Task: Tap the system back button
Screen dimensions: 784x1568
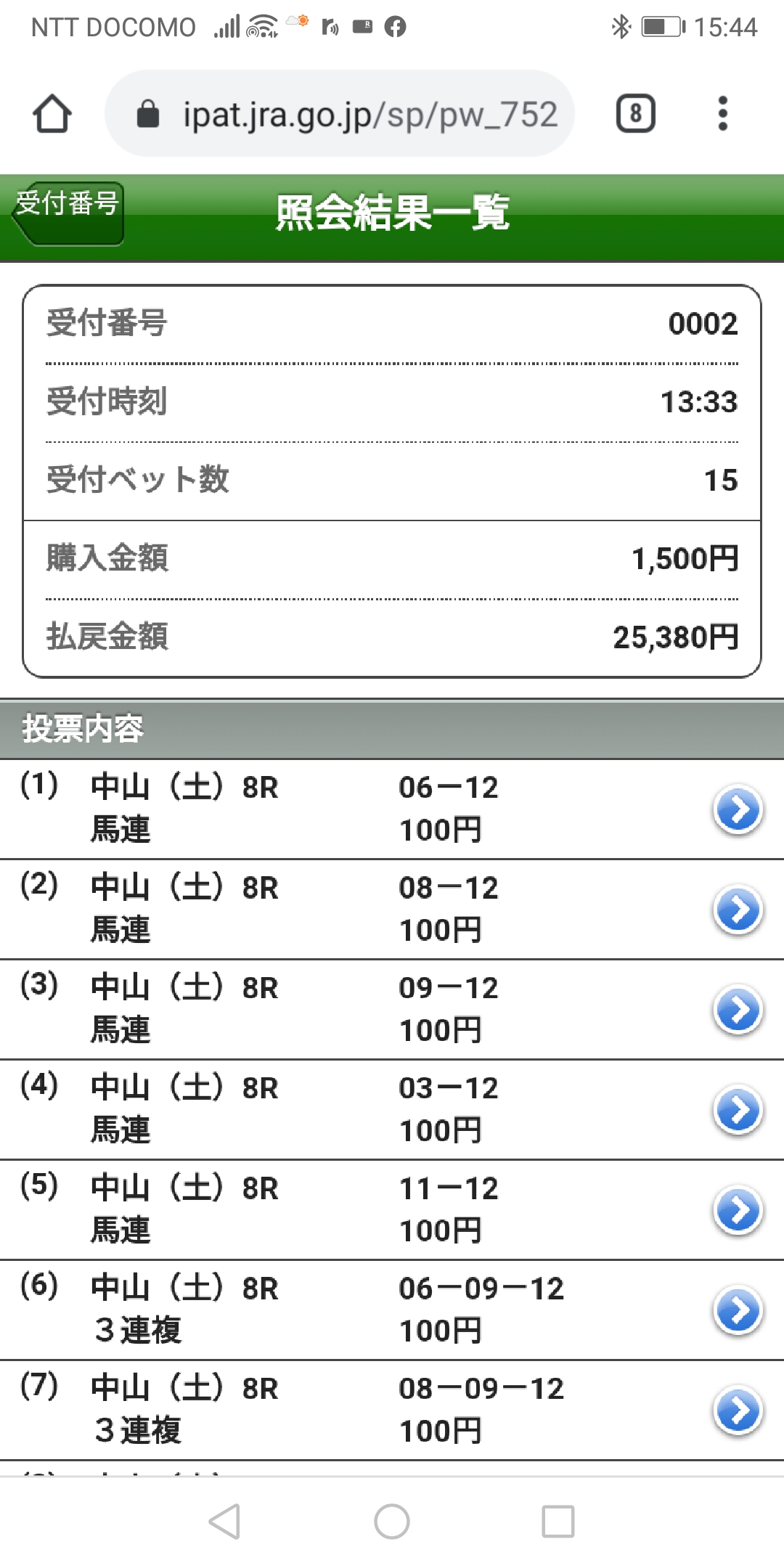Action: point(224,1522)
